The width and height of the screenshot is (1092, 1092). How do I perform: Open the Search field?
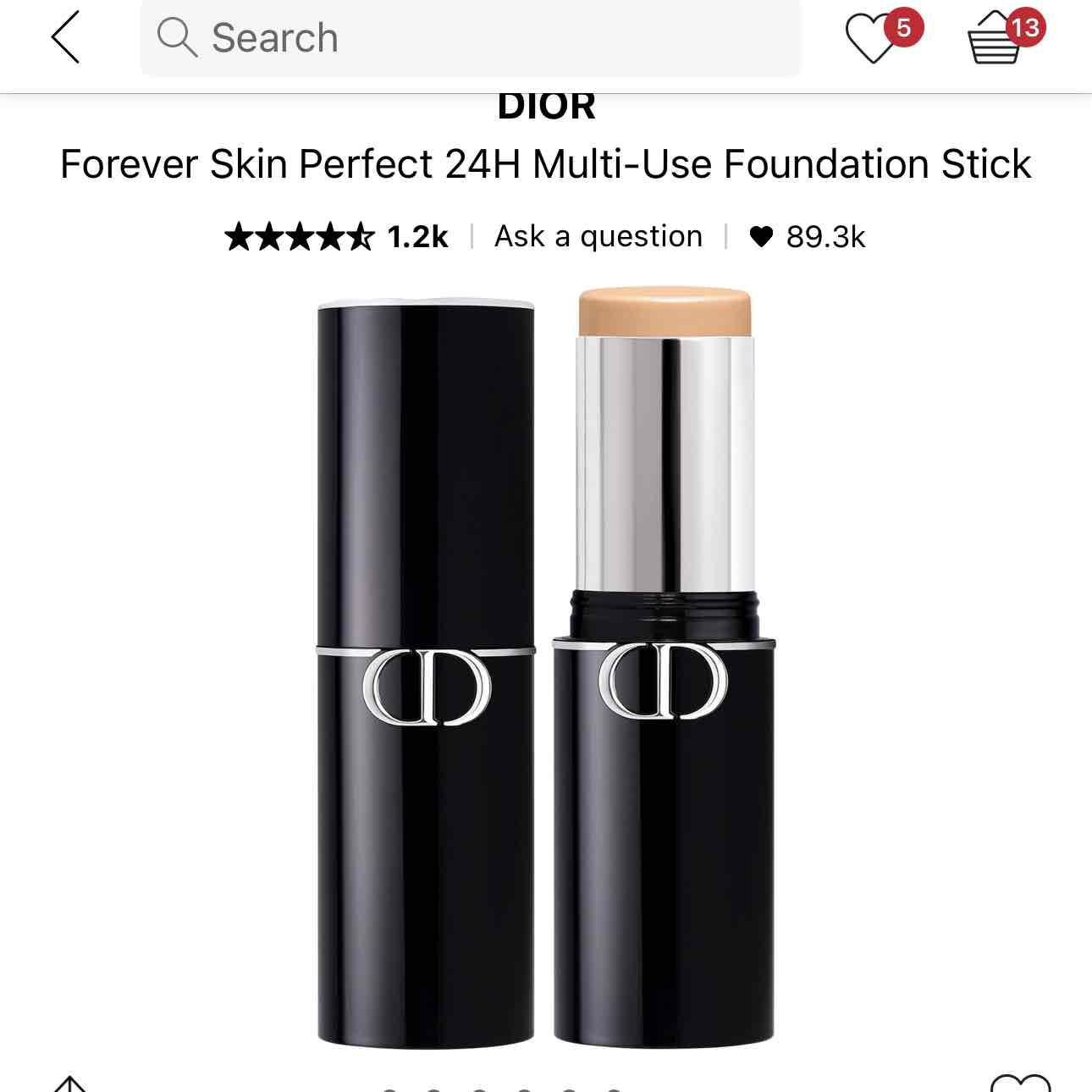[x=470, y=38]
